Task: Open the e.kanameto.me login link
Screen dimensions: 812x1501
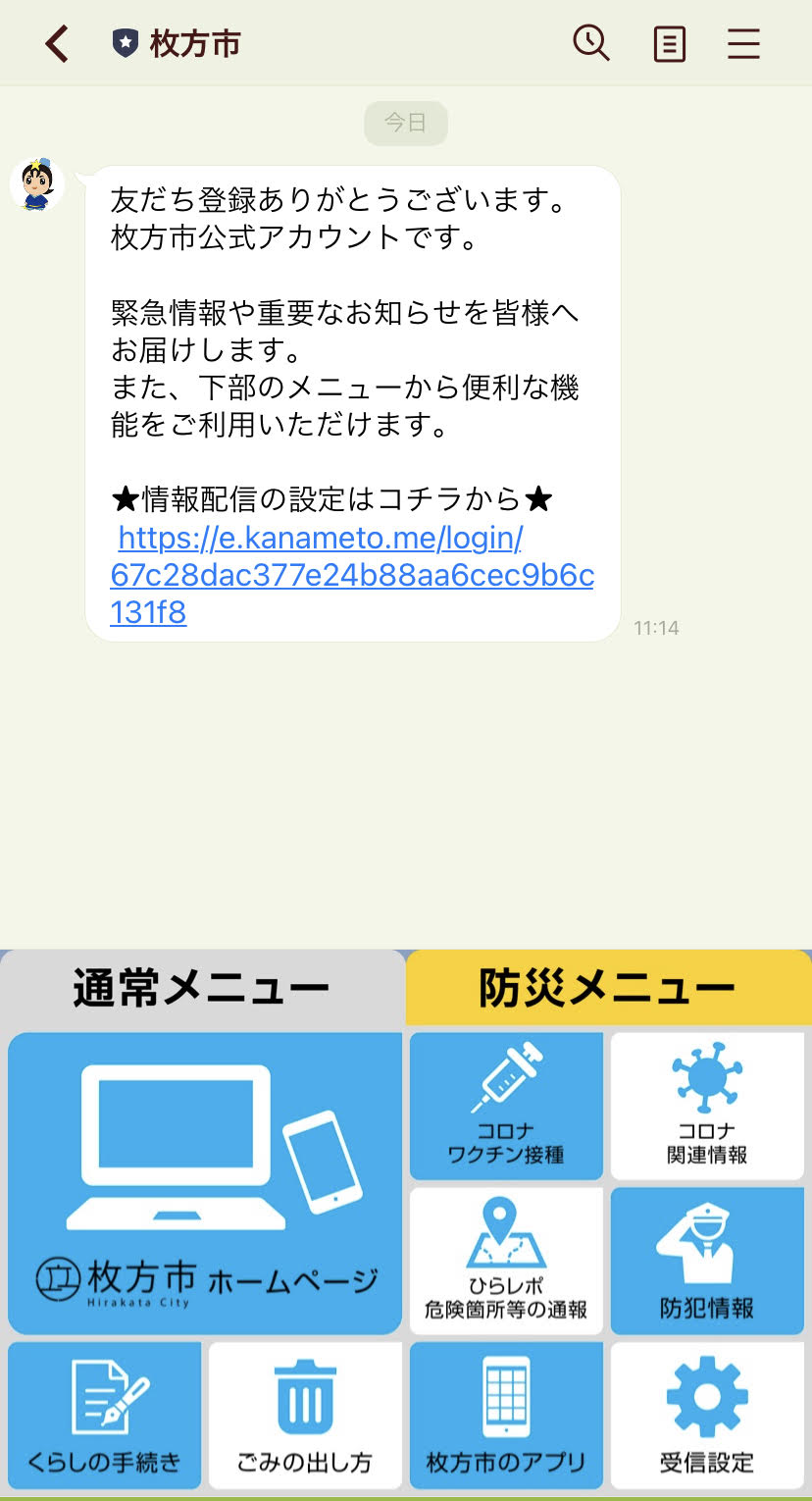Action: [x=351, y=575]
